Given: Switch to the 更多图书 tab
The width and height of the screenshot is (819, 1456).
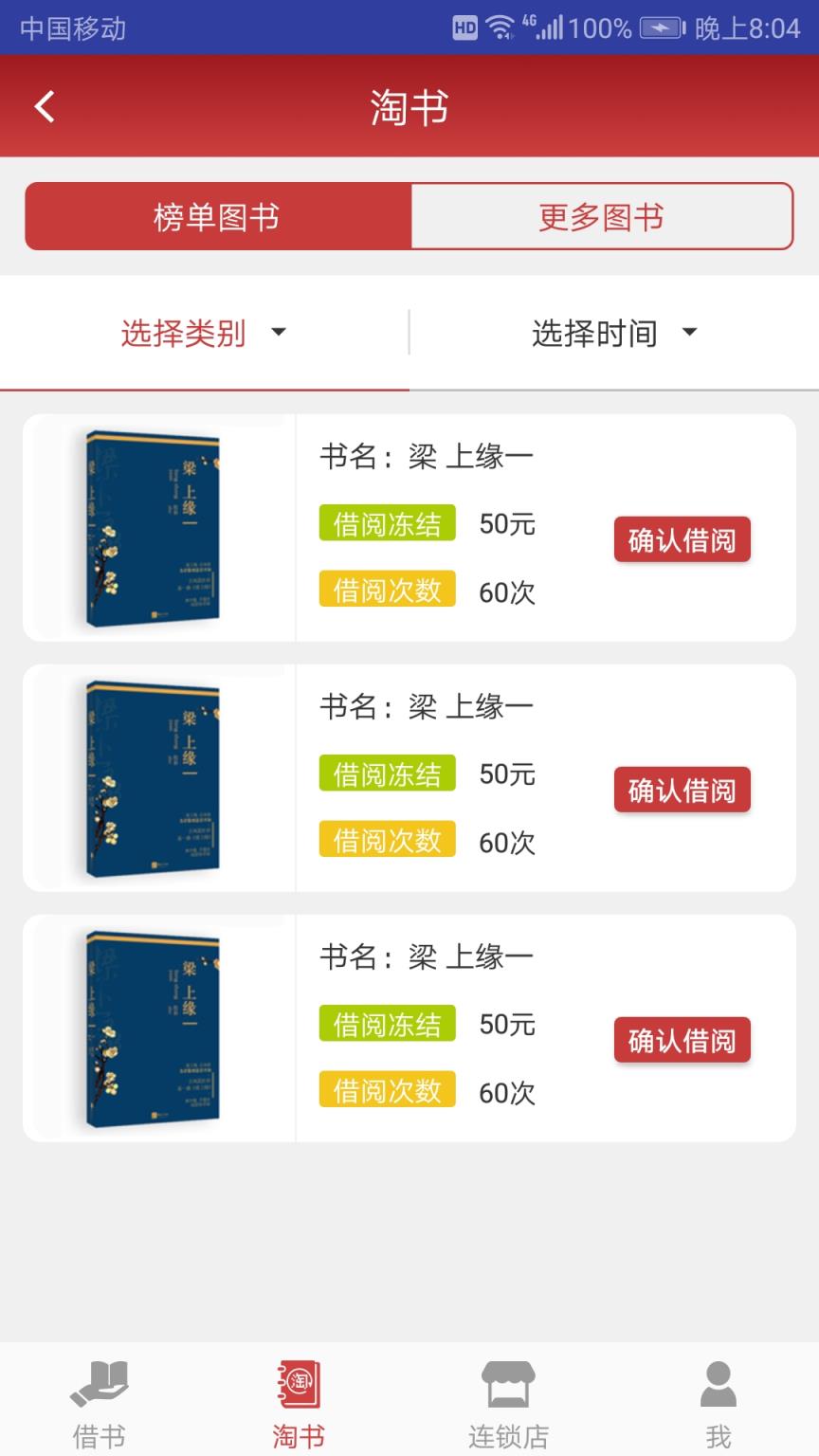Looking at the screenshot, I should click(x=603, y=216).
